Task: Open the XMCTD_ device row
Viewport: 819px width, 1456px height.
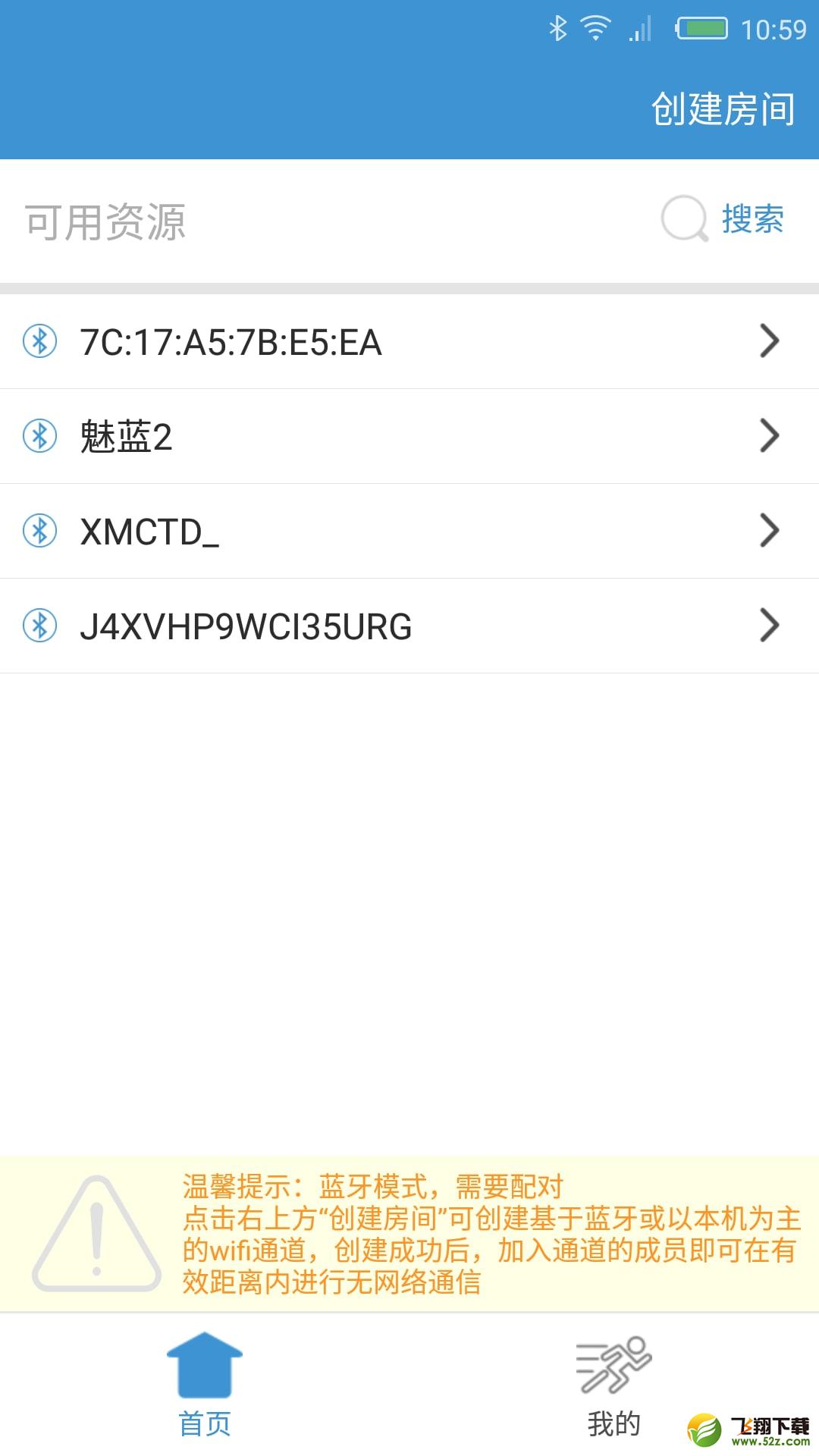Action: click(x=409, y=531)
